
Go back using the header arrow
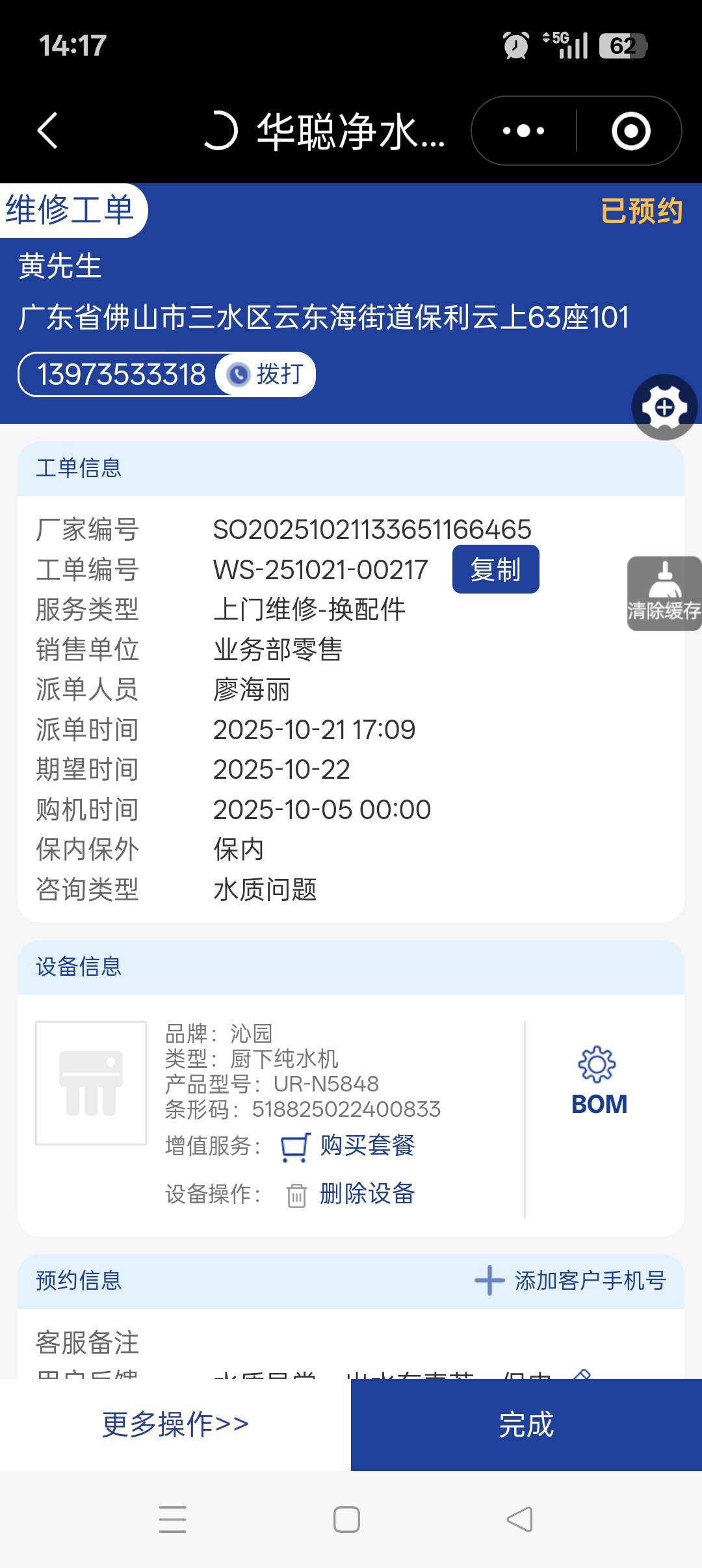[48, 131]
